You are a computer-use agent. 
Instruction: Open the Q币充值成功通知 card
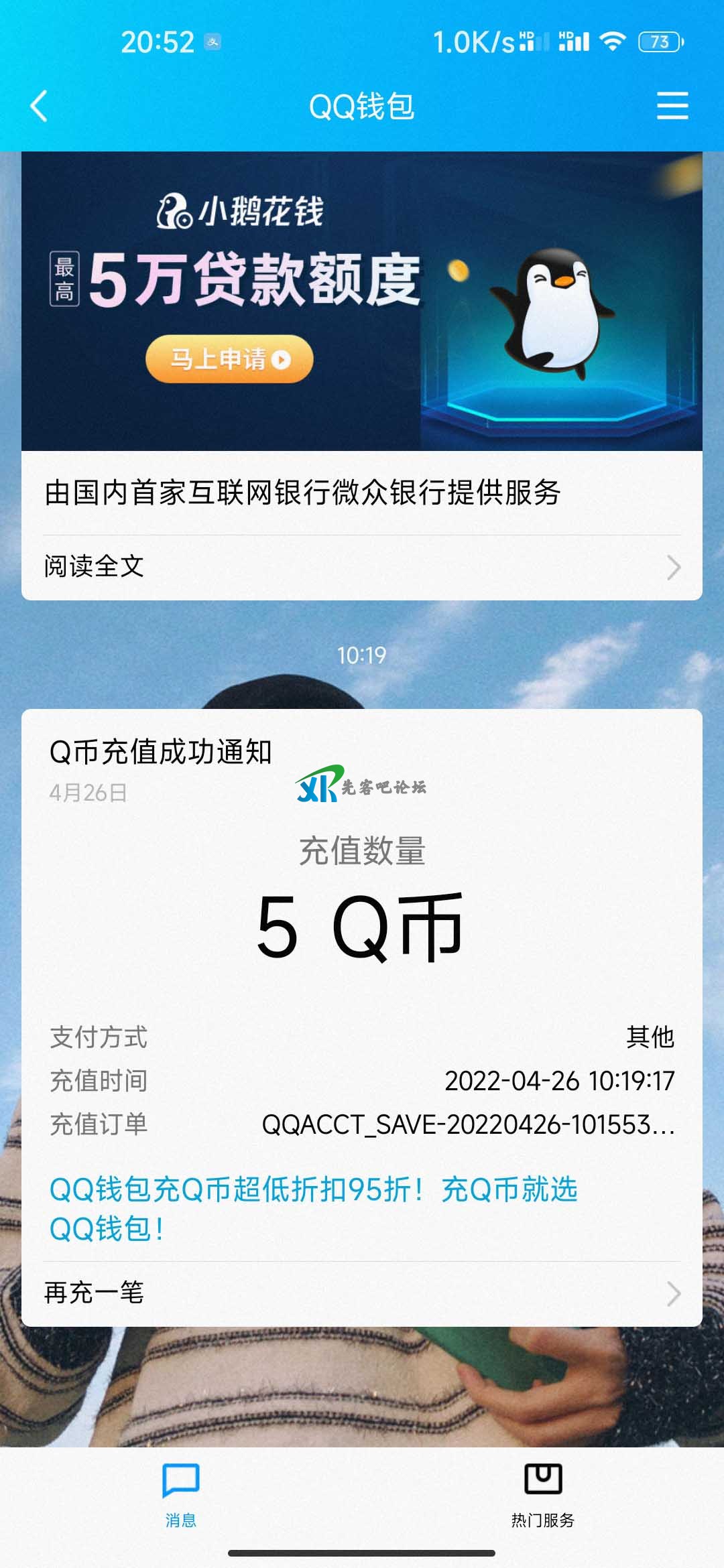coord(362,925)
